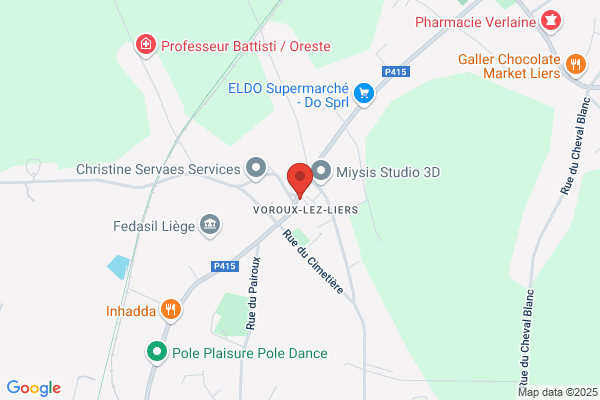Viewport: 600px width, 400px height.
Task: Tap the ELDO Supermarché shopping pin
Action: point(364,93)
